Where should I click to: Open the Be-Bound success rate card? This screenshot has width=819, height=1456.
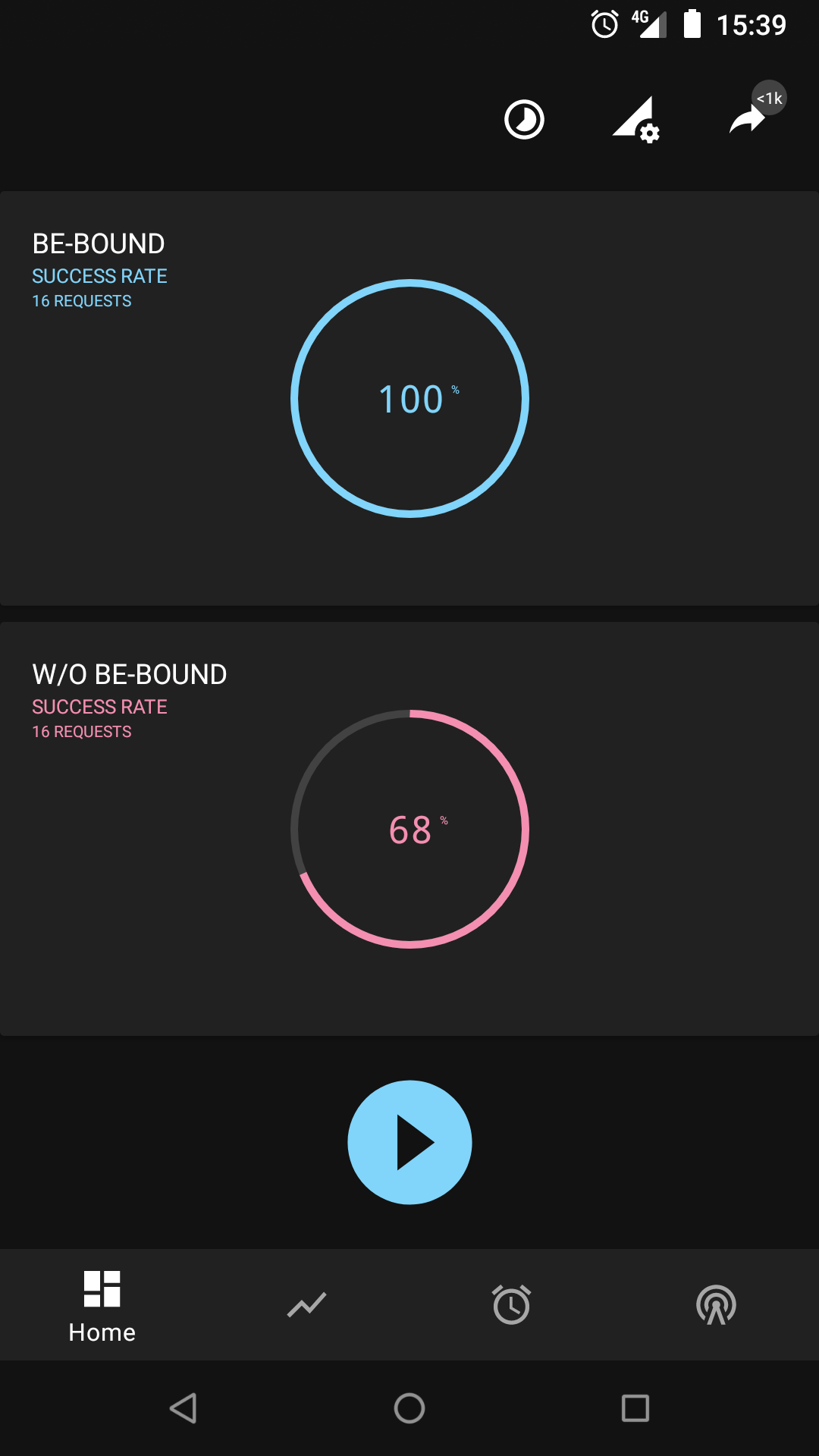coord(409,398)
